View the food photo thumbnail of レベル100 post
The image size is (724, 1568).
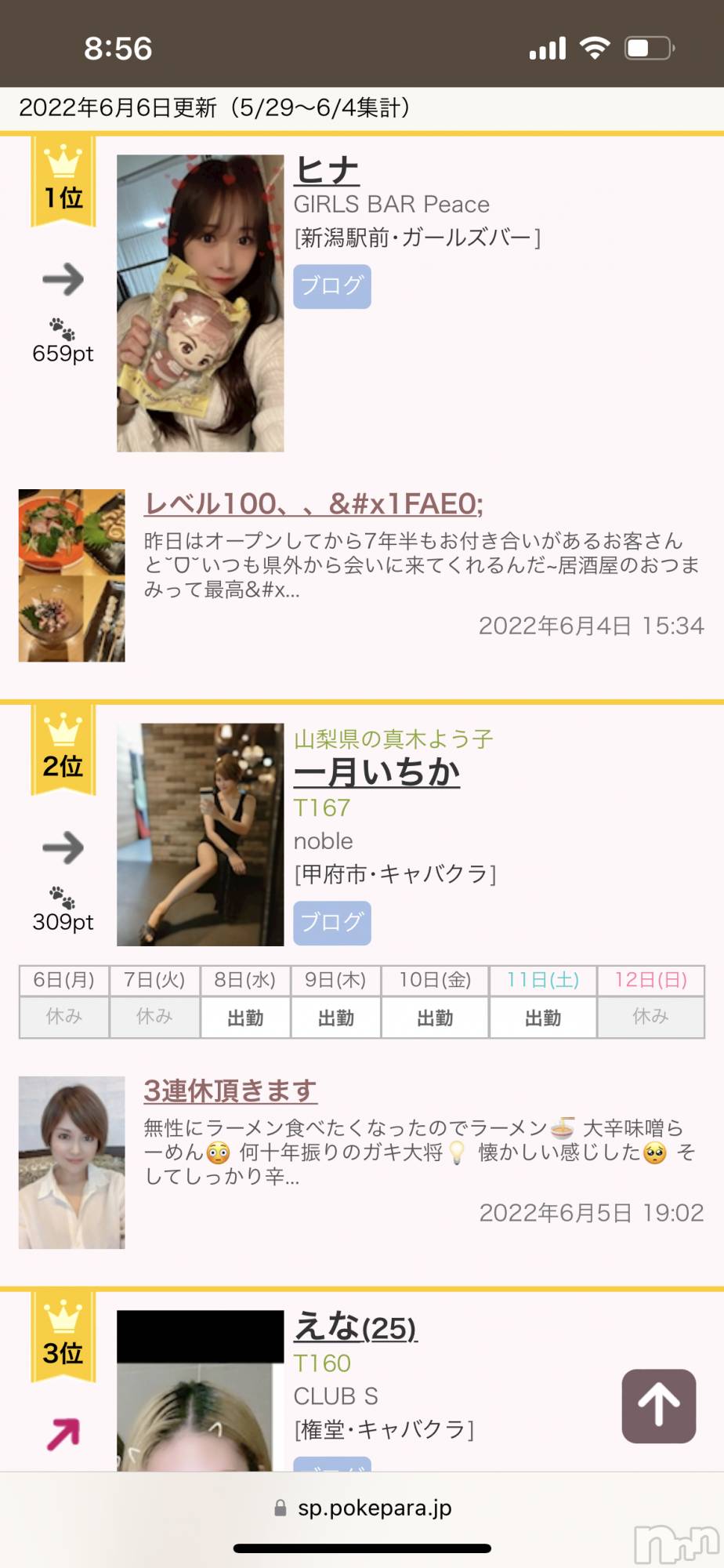point(71,575)
